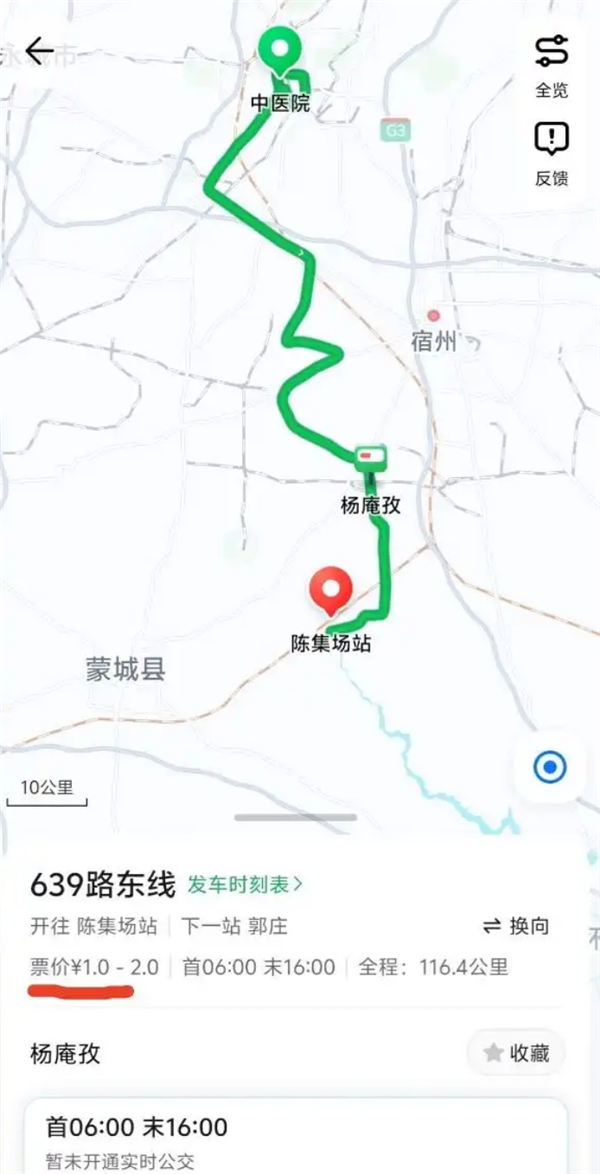Select the 杨庵孜 bus stop marker on the map

click(x=369, y=457)
